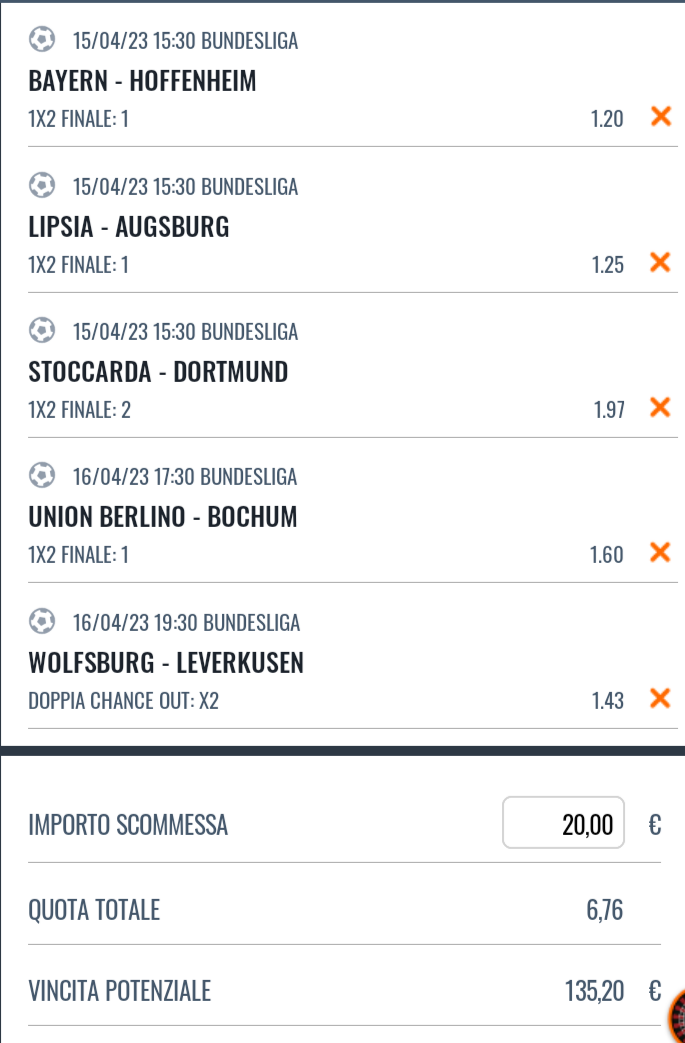Delete Union Berlino - Bochum selection

point(660,552)
